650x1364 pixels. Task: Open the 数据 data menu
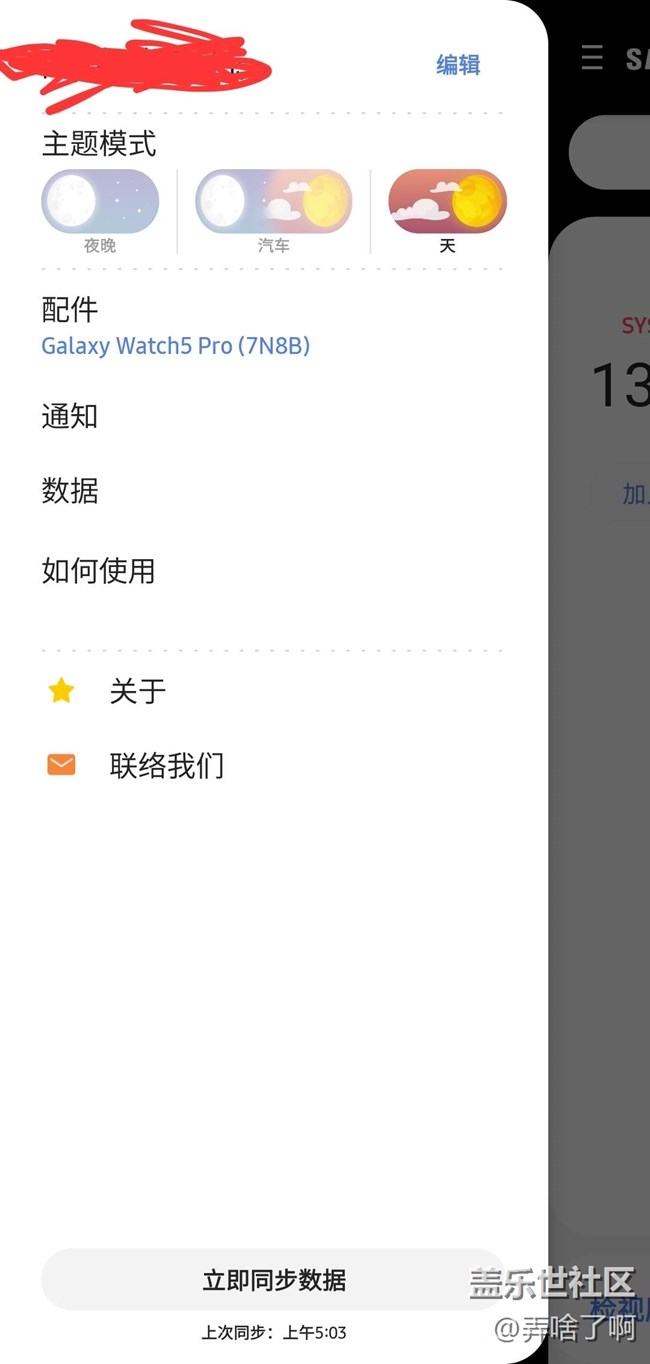click(x=70, y=491)
